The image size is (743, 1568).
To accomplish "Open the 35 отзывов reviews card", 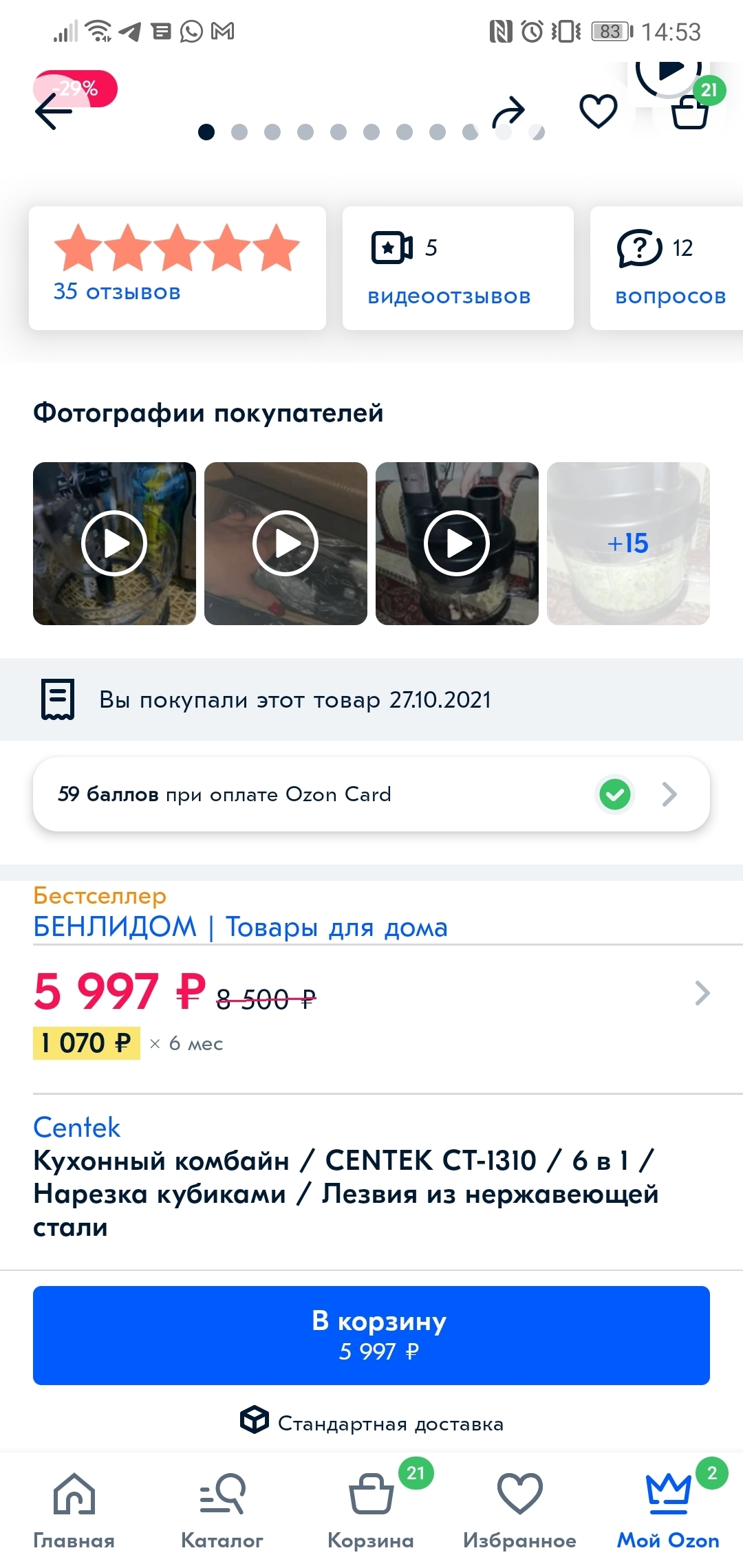I will [x=177, y=268].
